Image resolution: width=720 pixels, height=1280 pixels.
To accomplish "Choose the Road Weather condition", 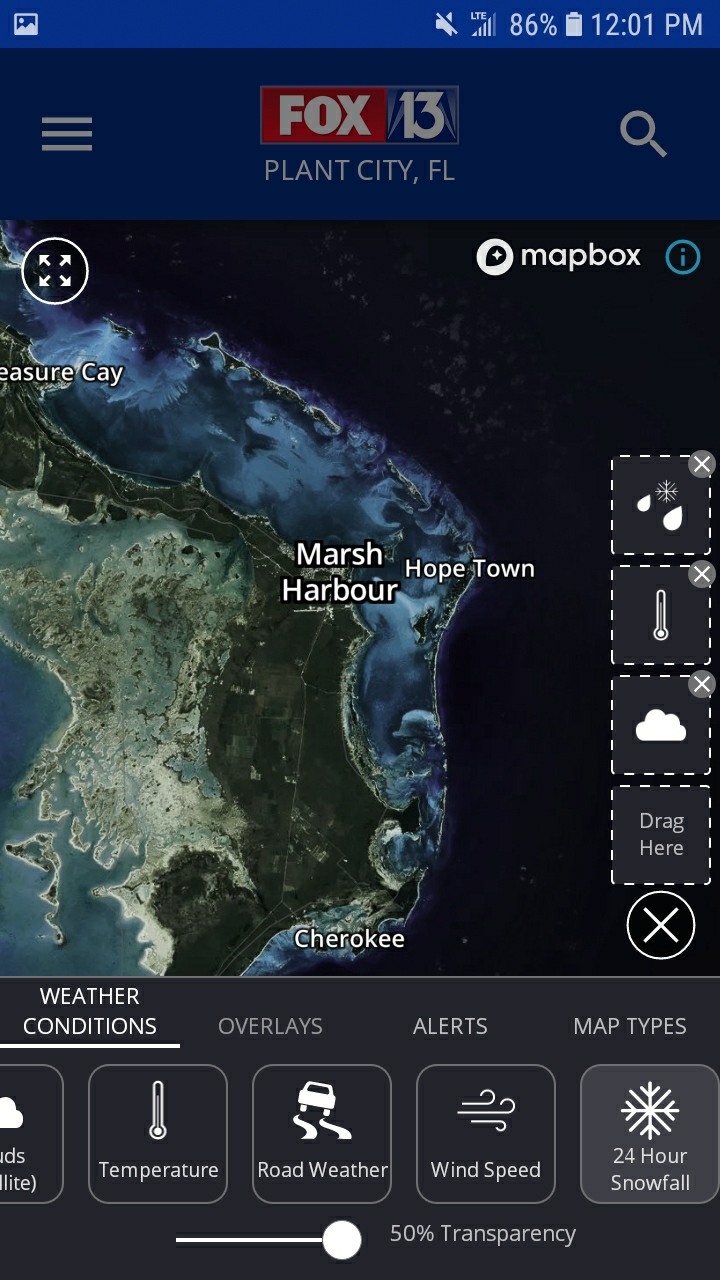I will point(322,1133).
